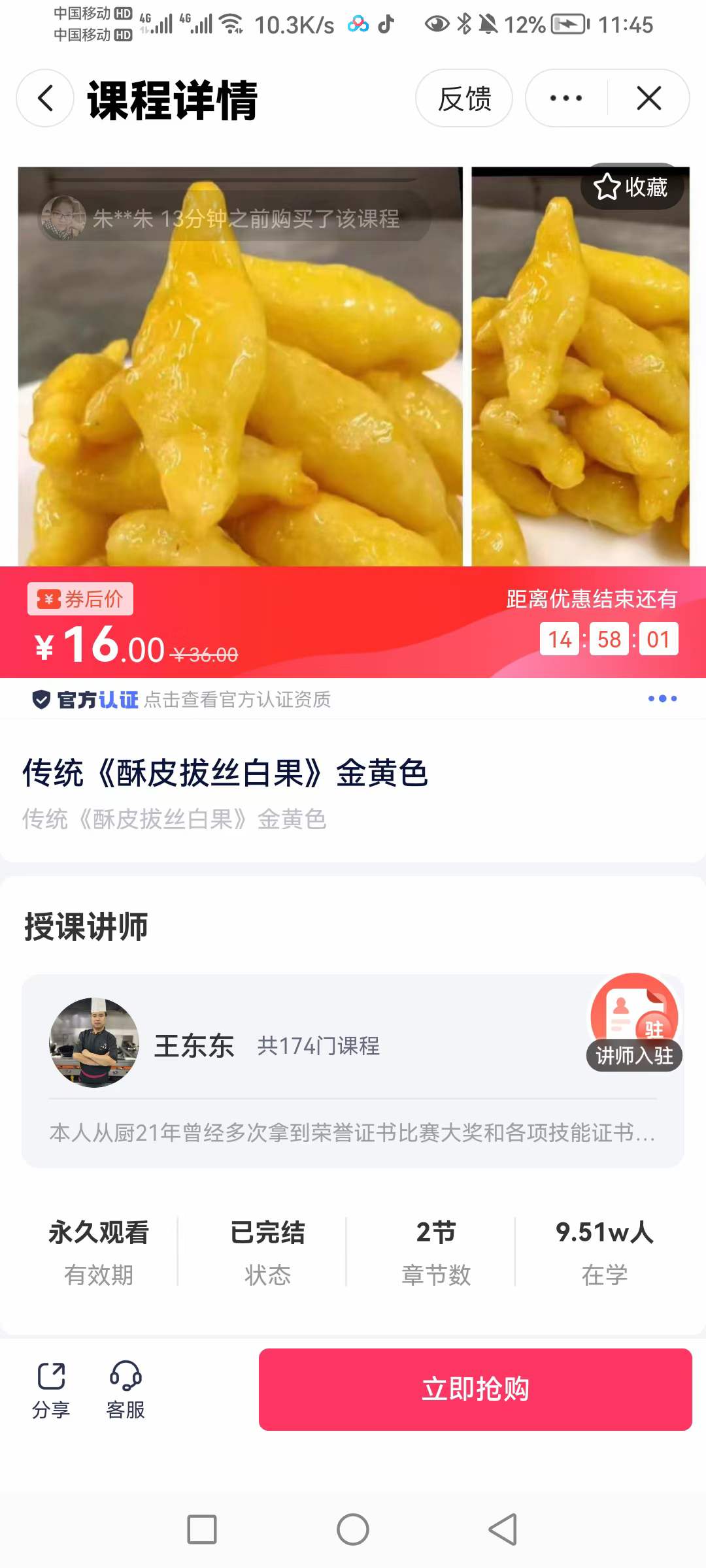The height and width of the screenshot is (1568, 706).
Task: Toggle the eye icon in the status bar
Action: (435, 25)
